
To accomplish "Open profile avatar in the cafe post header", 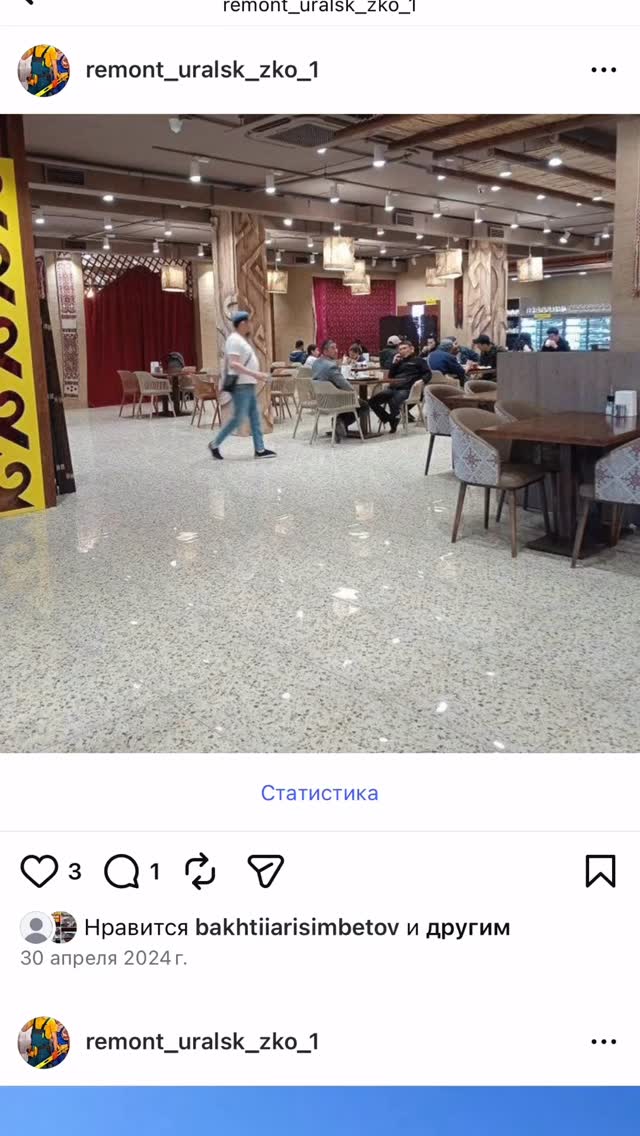I will pyautogui.click(x=43, y=70).
